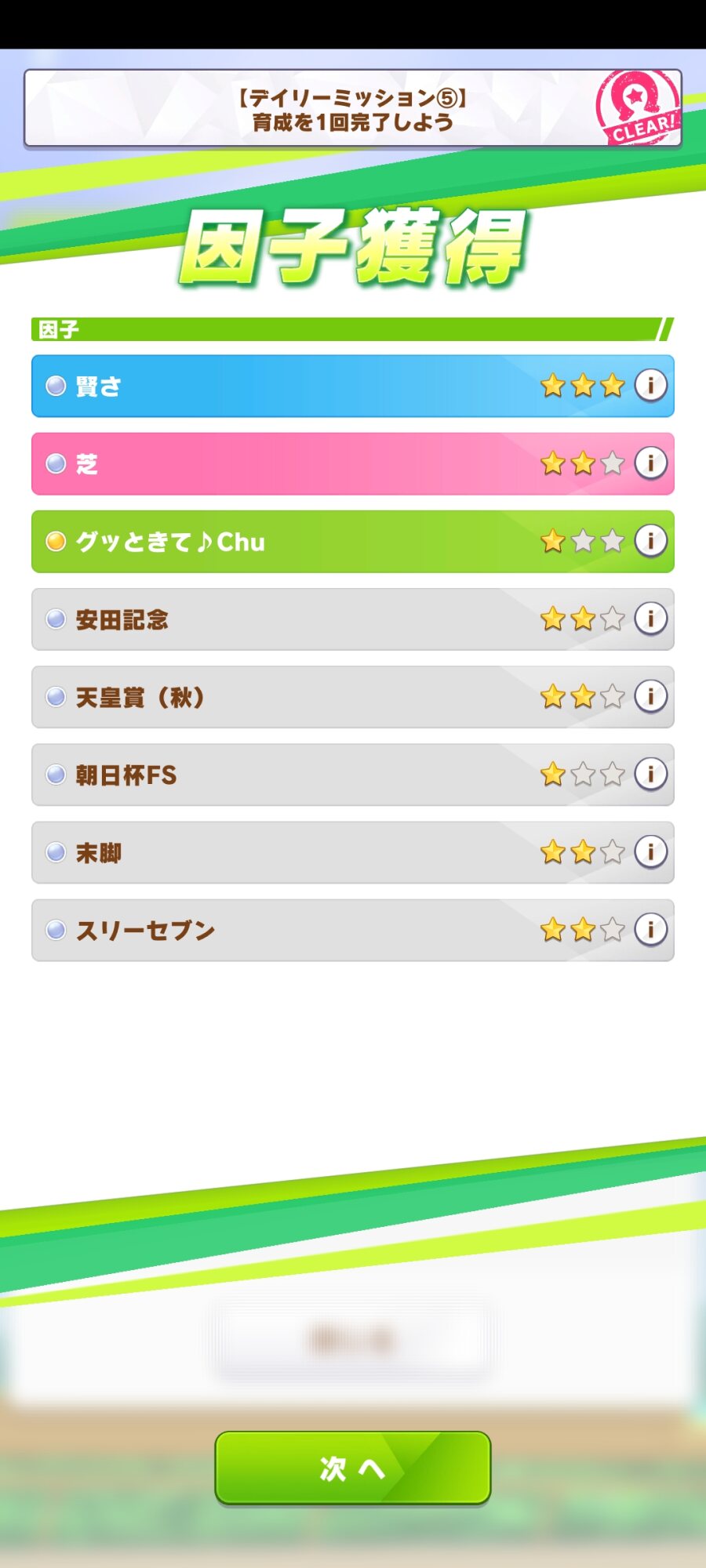Open the daily mission cleared banner

coord(353,108)
